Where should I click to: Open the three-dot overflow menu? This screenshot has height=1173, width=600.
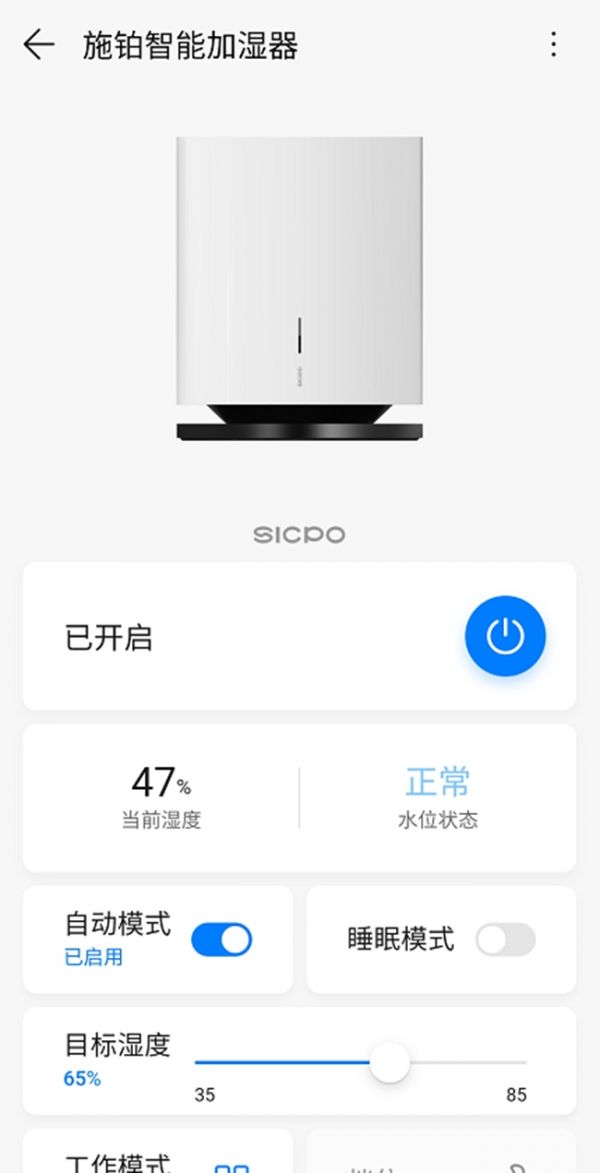pyautogui.click(x=553, y=45)
